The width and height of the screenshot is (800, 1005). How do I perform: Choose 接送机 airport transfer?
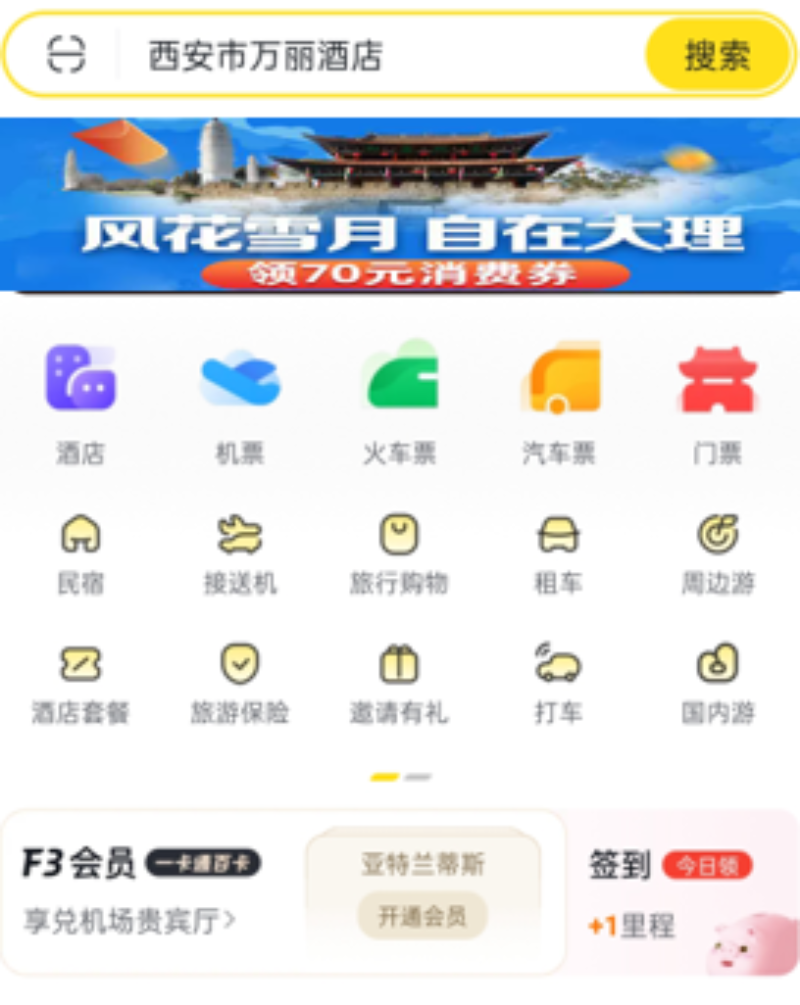click(x=240, y=553)
